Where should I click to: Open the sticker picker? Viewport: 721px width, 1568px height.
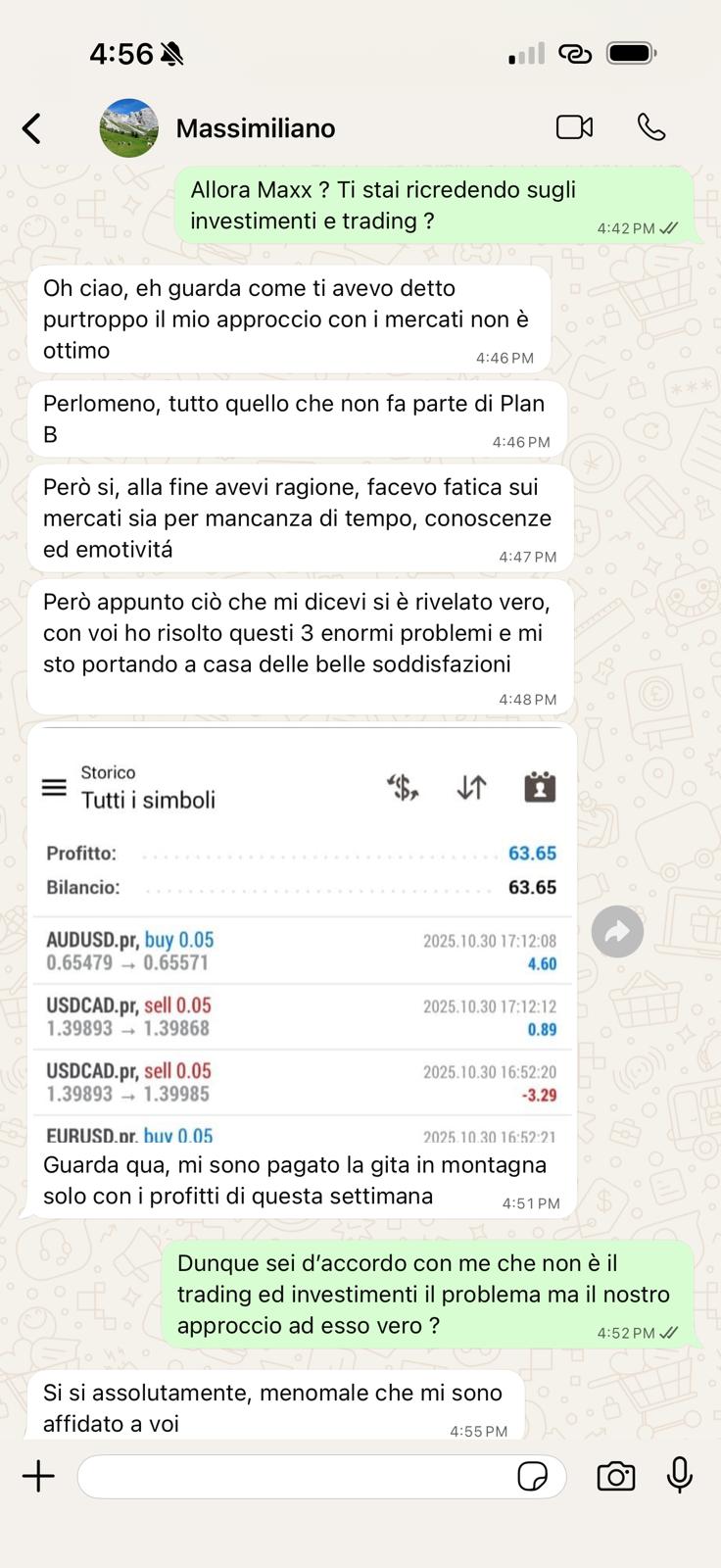click(x=532, y=1476)
